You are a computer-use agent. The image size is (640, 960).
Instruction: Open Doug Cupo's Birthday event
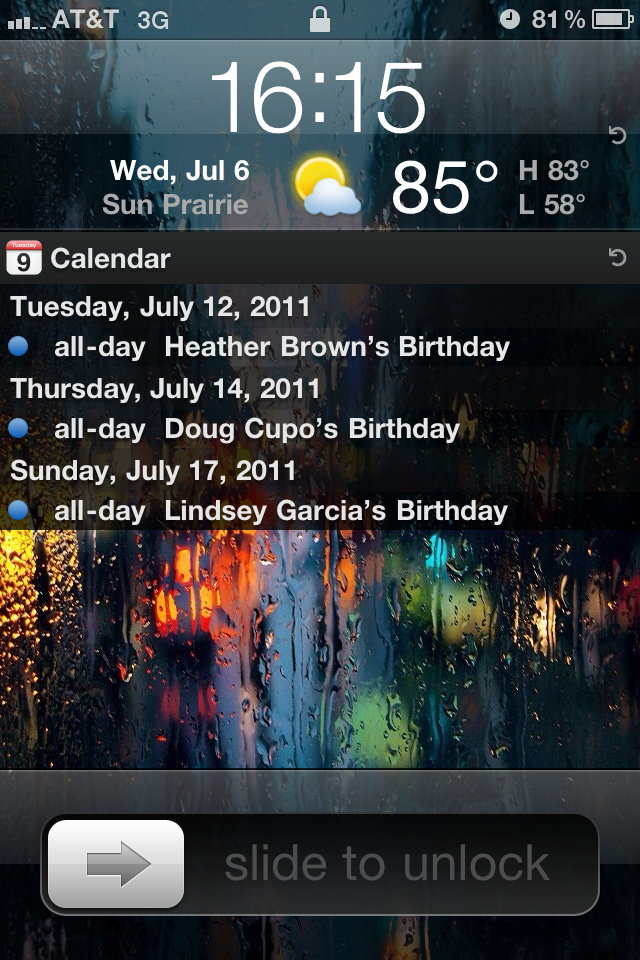click(x=311, y=429)
